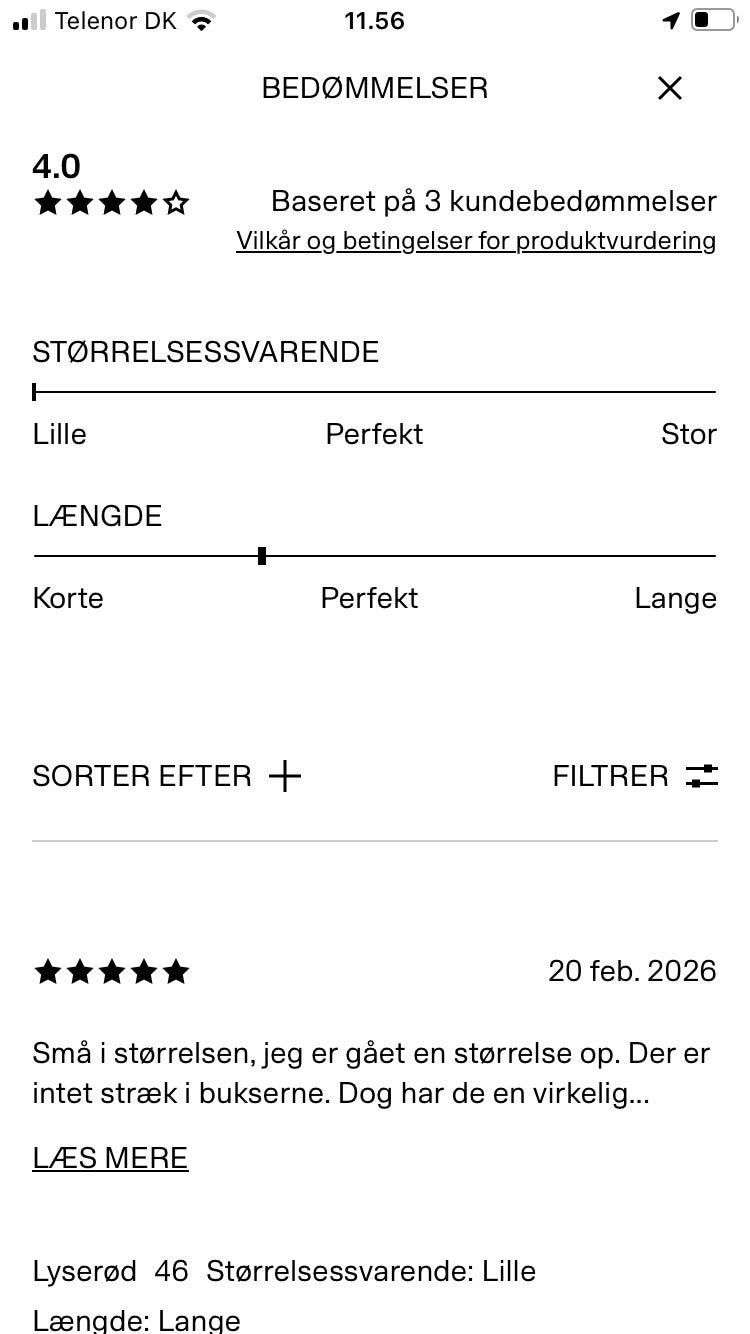750x1334 pixels.
Task: Select the first star of the 5-star review
Action: (x=48, y=971)
